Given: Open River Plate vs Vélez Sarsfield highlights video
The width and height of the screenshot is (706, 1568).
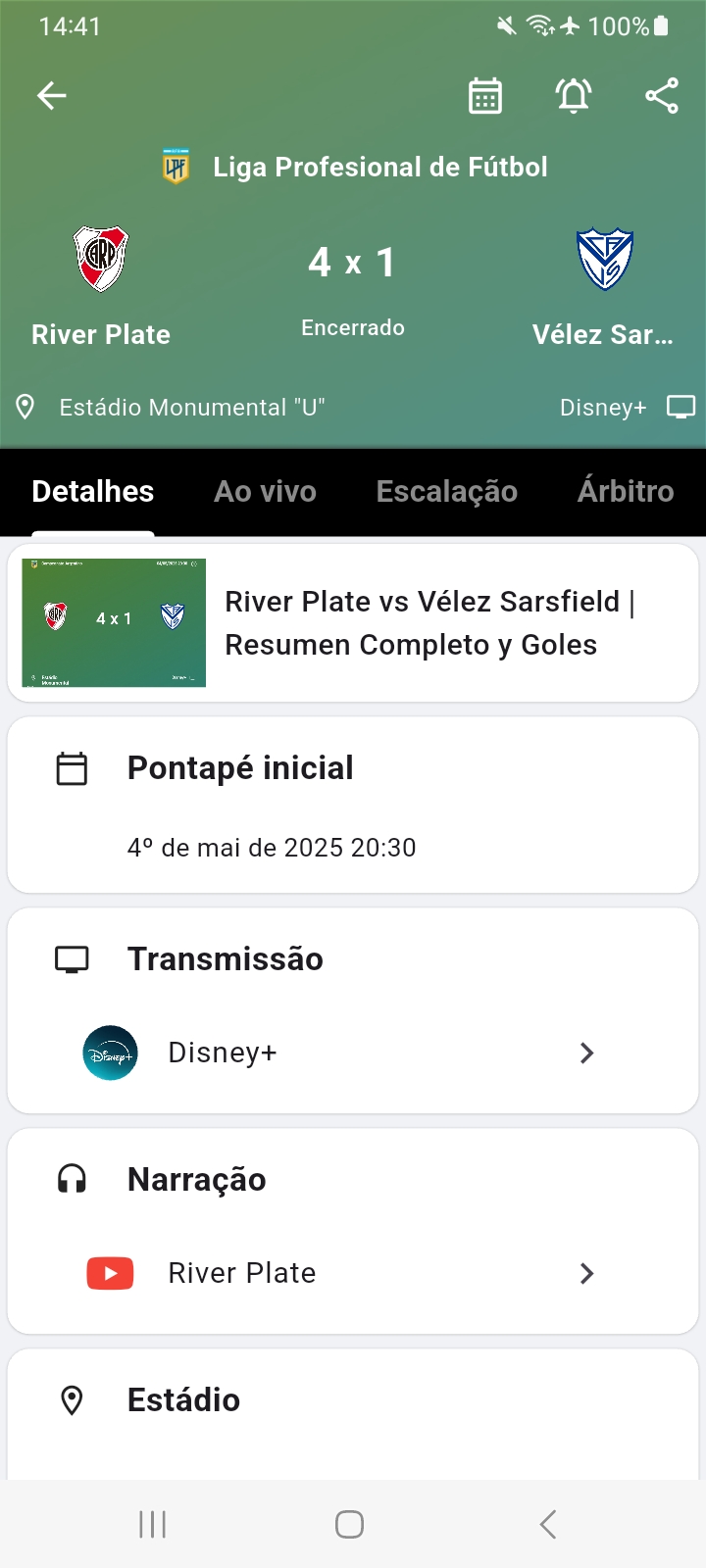Looking at the screenshot, I should click(x=353, y=623).
